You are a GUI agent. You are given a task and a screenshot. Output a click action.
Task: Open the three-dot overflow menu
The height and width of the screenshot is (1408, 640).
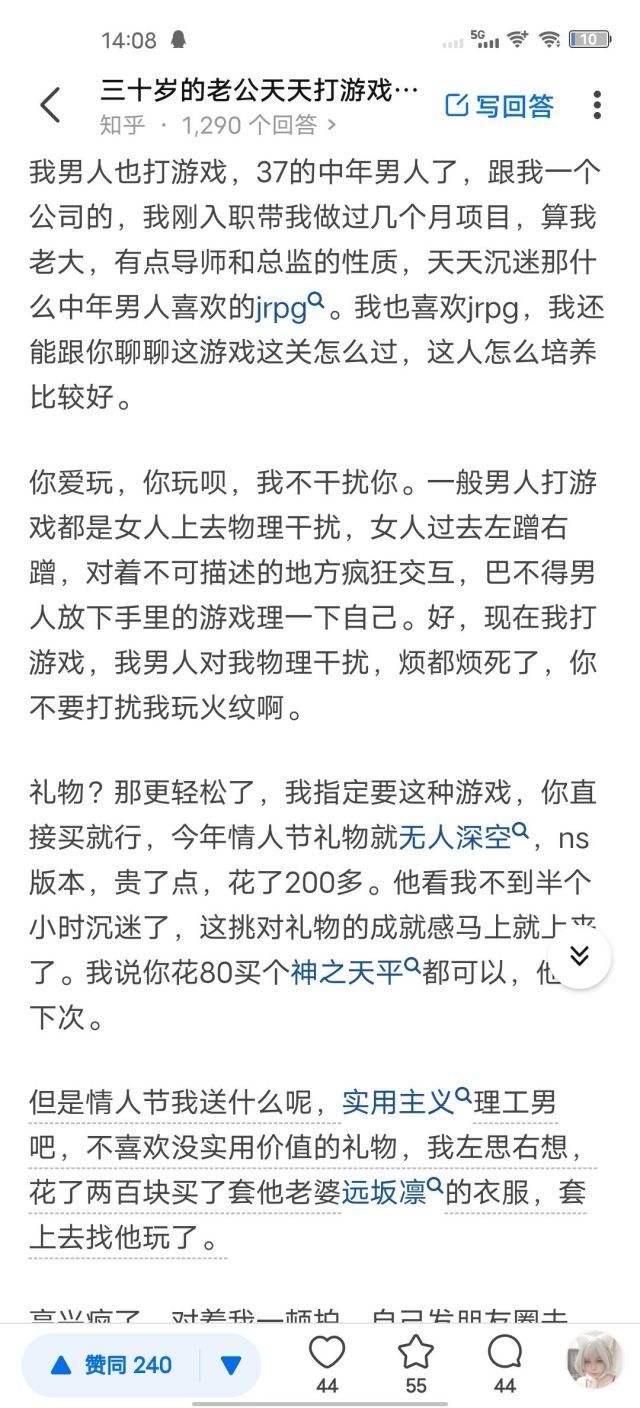[x=597, y=105]
